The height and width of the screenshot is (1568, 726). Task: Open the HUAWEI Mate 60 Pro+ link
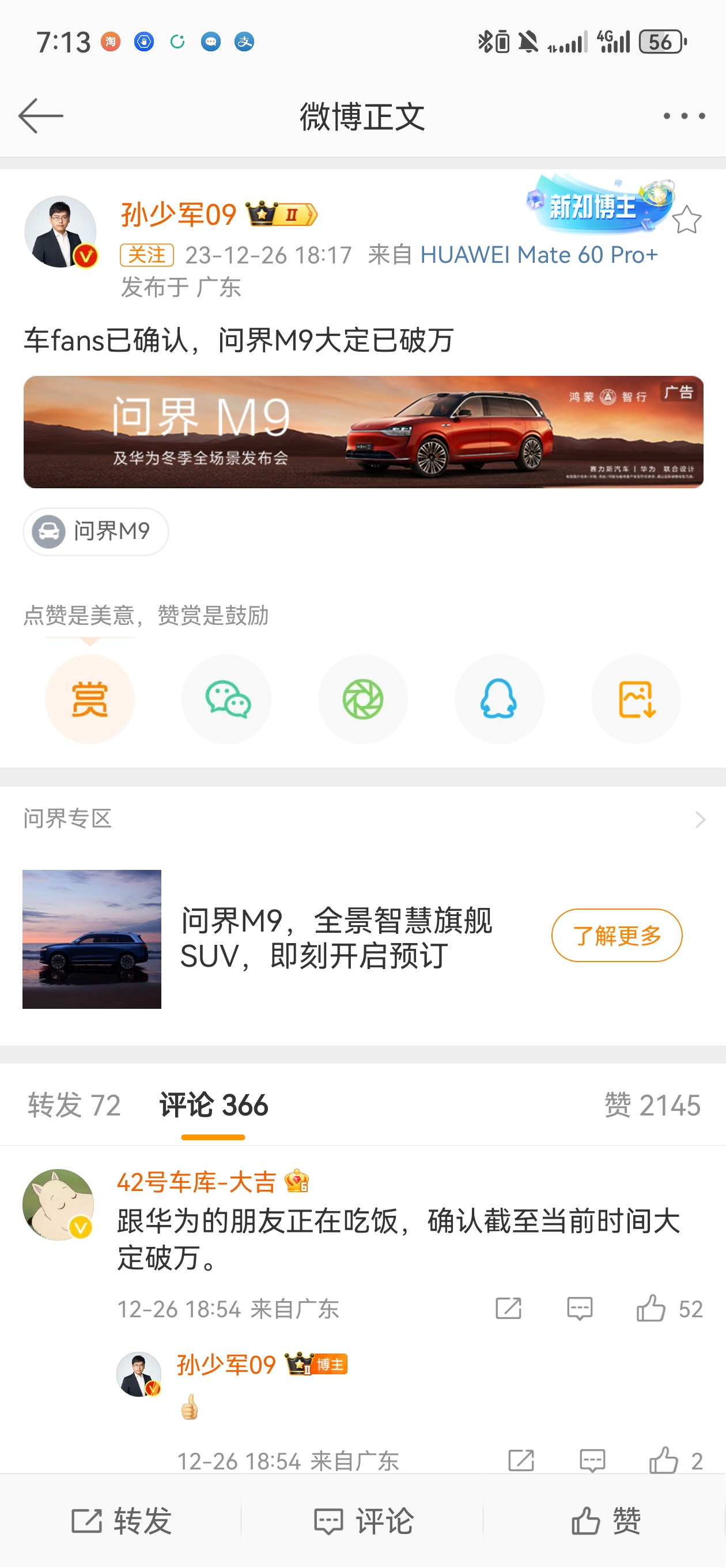542,255
